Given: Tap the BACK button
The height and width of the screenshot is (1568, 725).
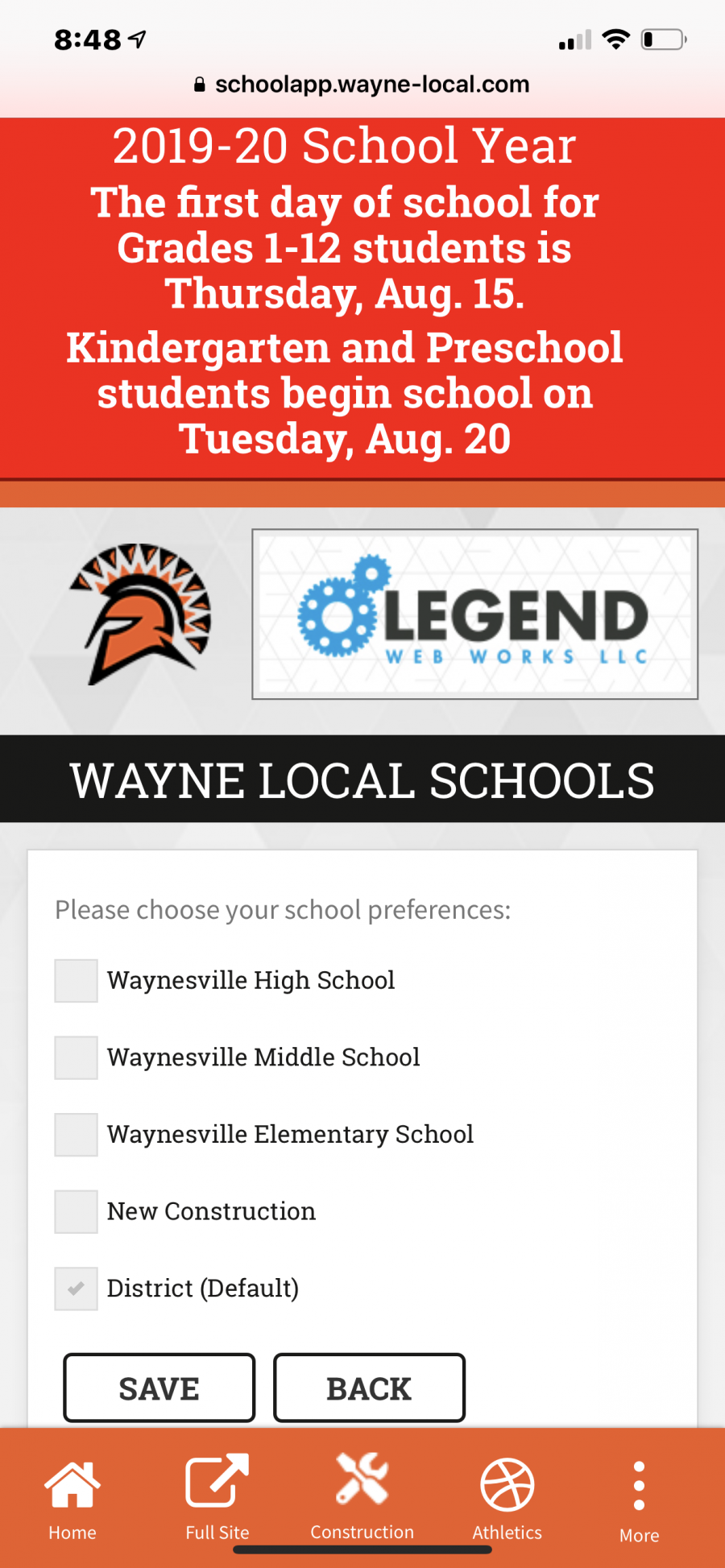Looking at the screenshot, I should [369, 1388].
